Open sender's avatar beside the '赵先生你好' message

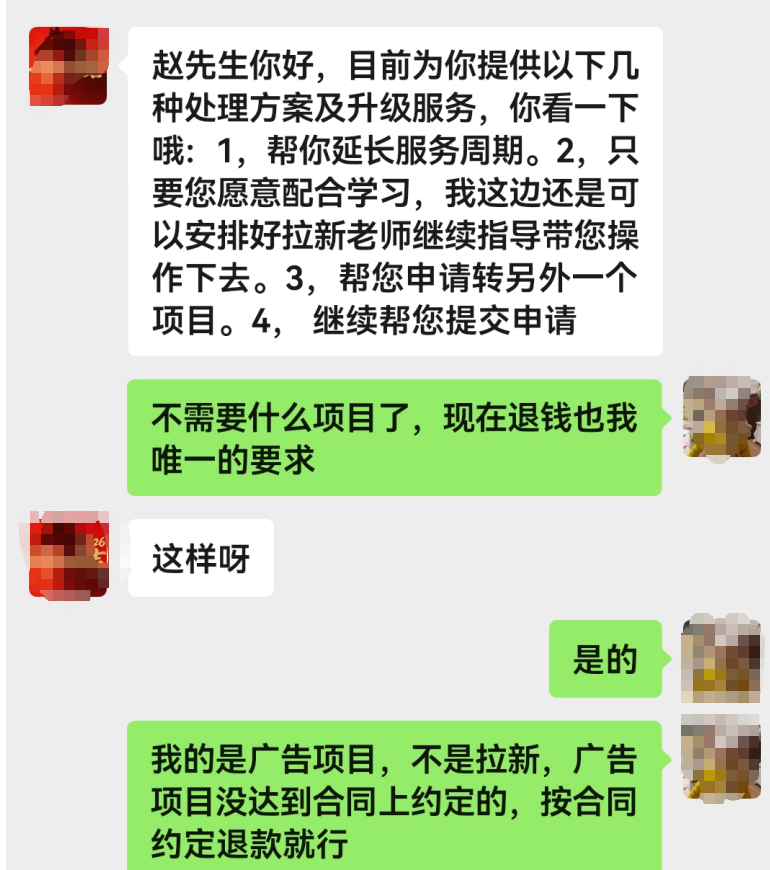(x=68, y=66)
